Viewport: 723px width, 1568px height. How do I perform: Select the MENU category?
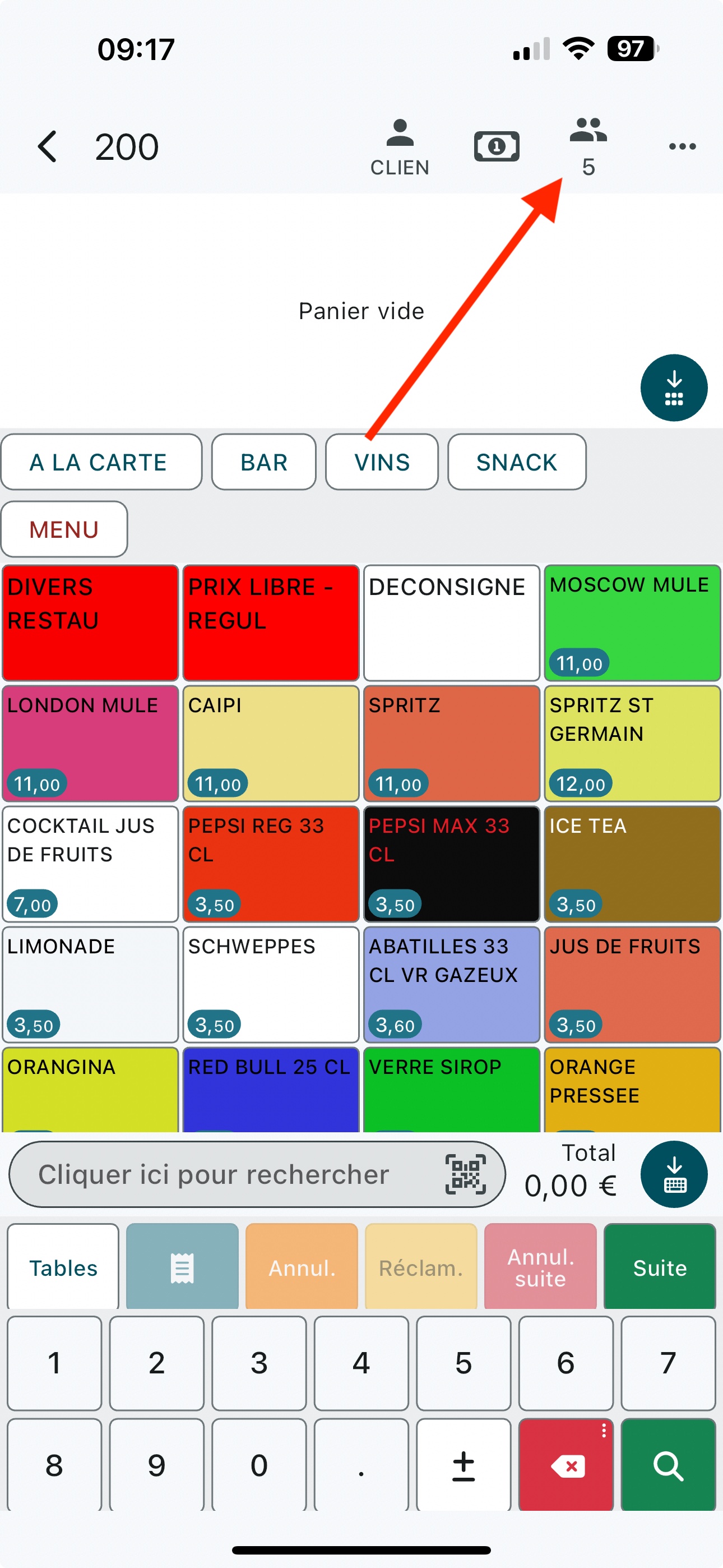[64, 529]
